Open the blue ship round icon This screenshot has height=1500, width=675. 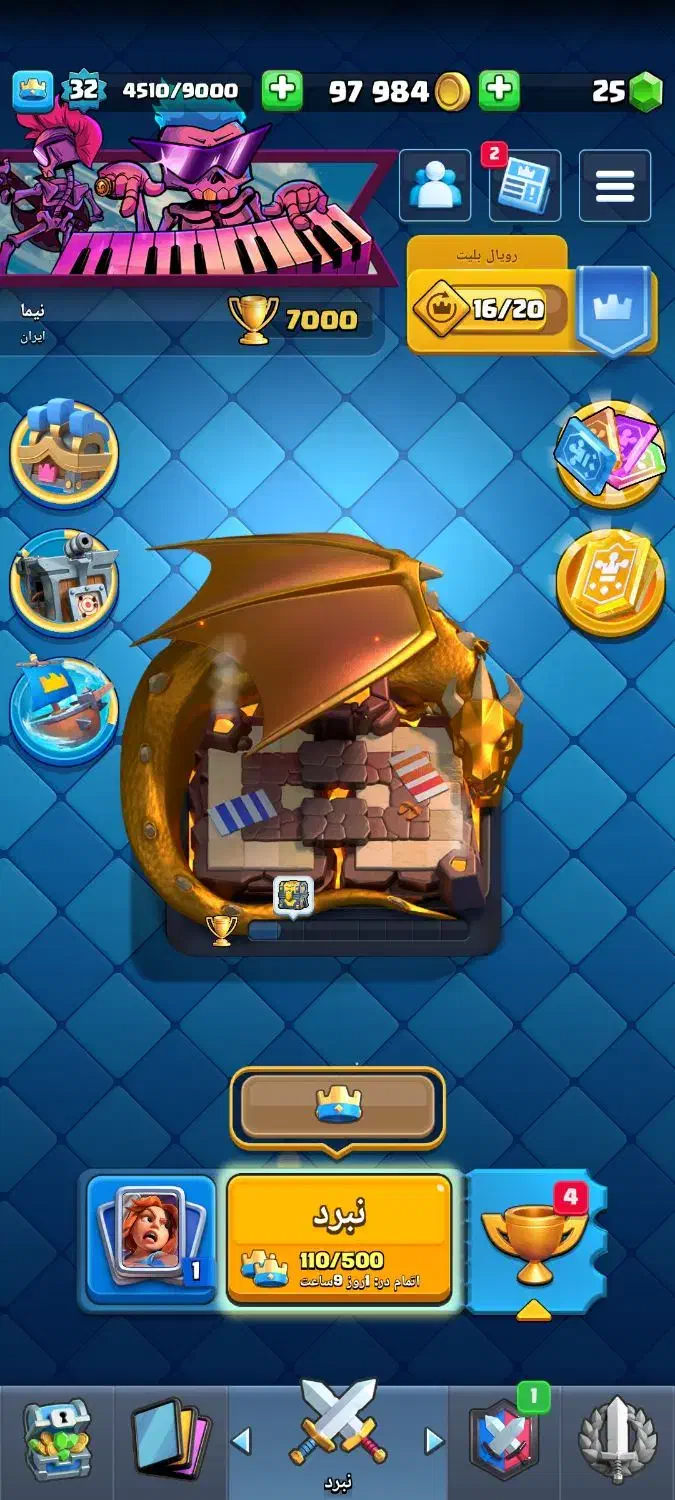tap(64, 709)
